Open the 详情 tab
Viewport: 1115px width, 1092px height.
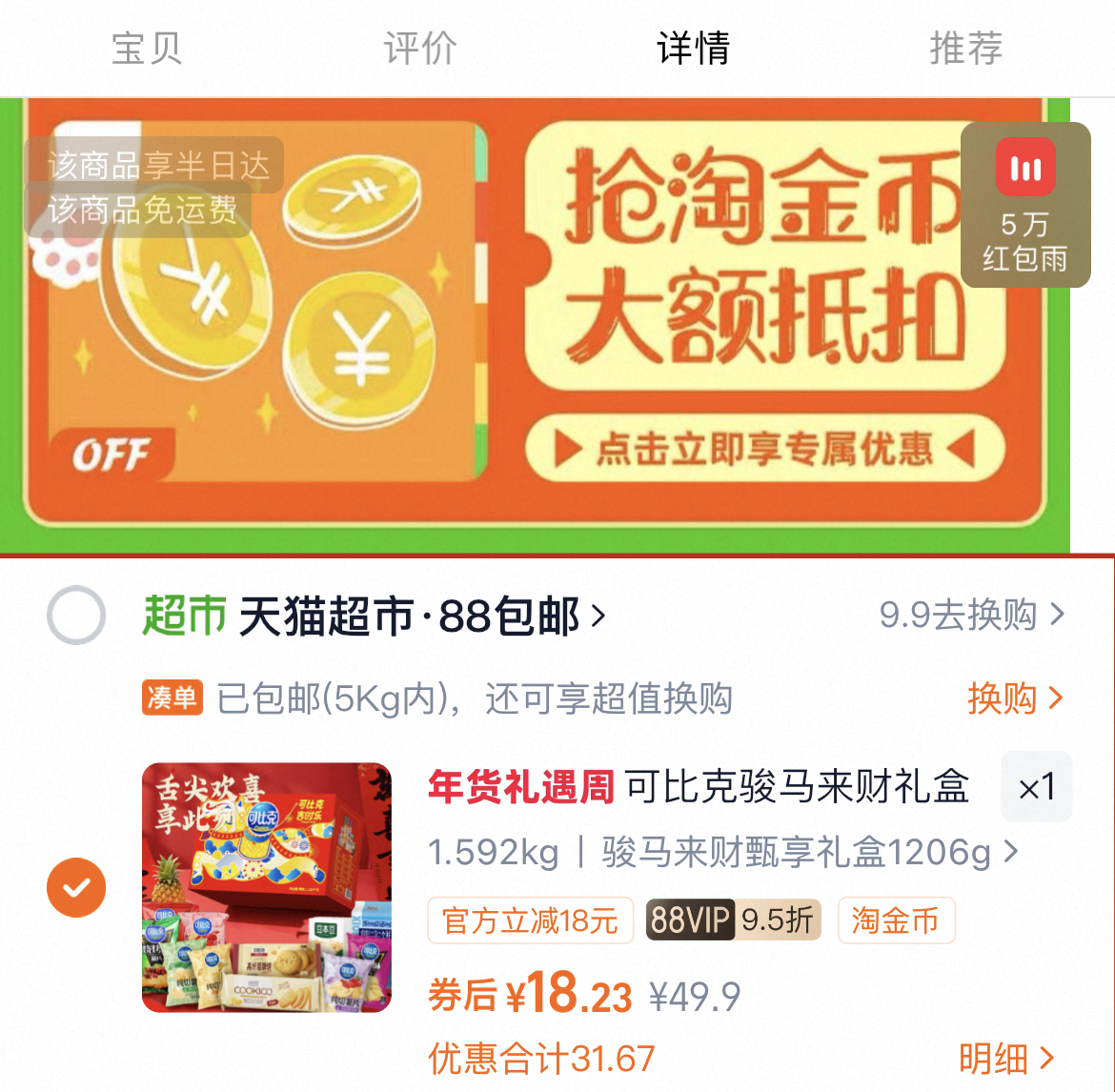point(694,48)
